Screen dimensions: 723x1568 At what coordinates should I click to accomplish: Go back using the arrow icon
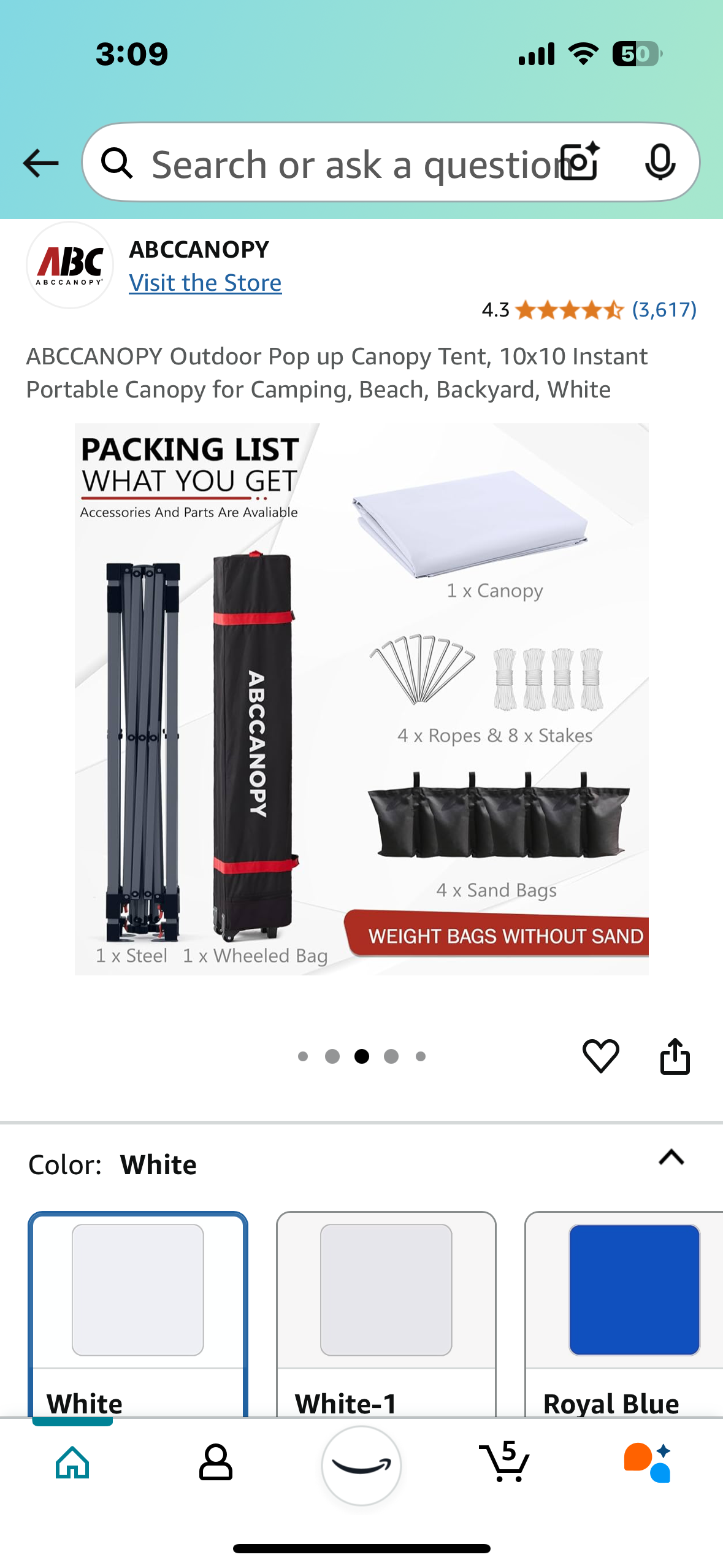click(40, 163)
